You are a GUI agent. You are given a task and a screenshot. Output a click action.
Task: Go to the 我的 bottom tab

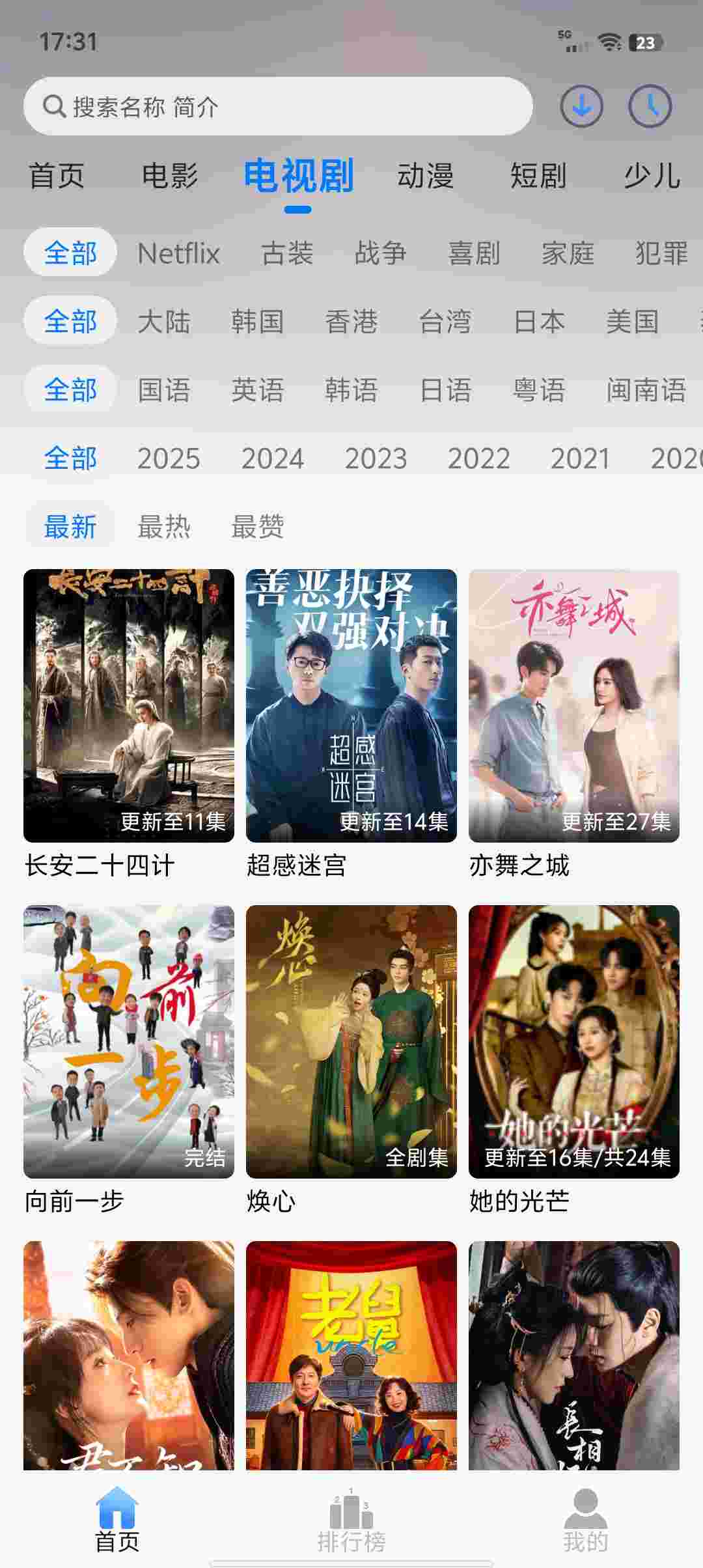point(585,1521)
